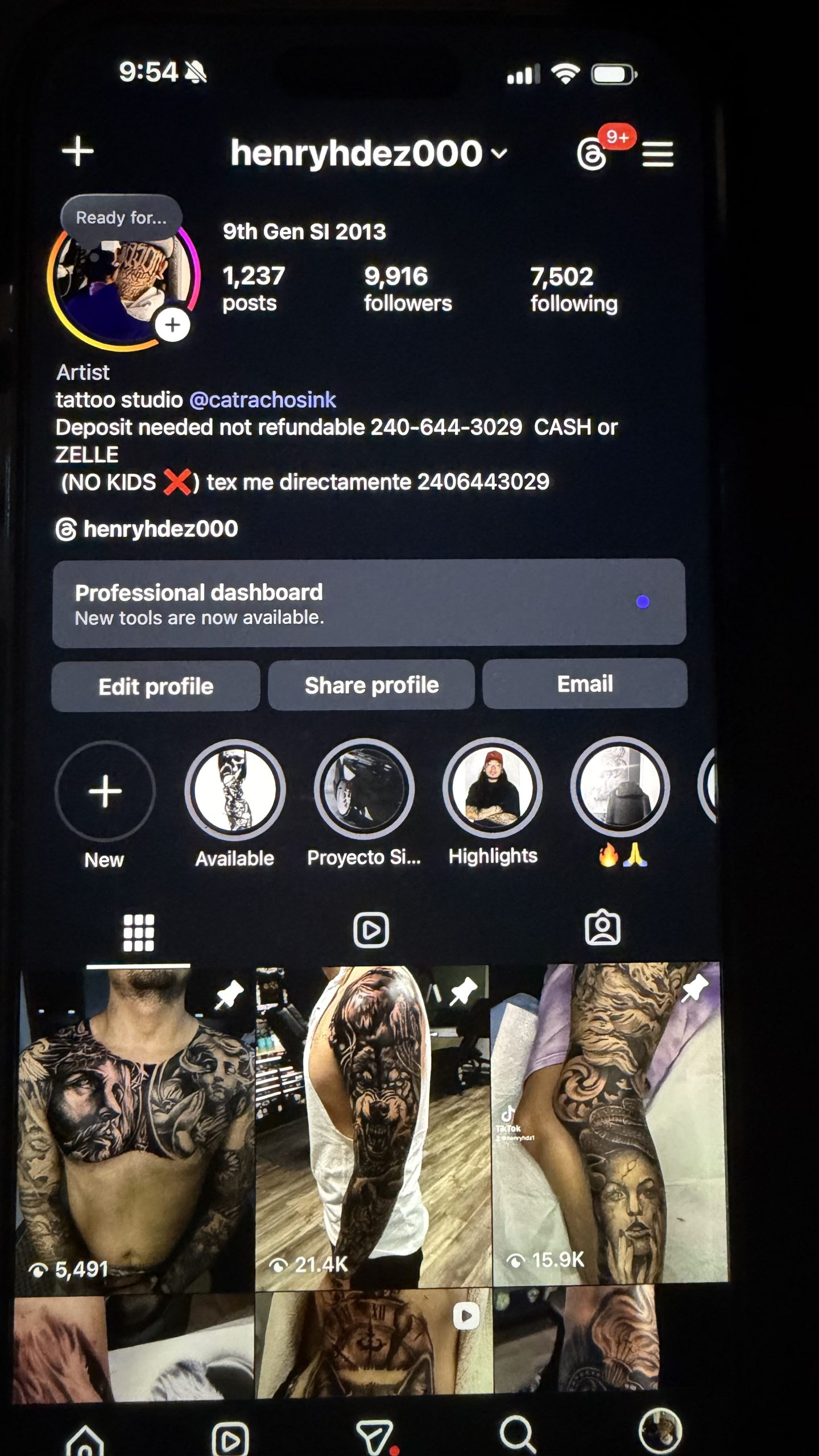Open the Proyecto Si... highlight
This screenshot has height=1456, width=819.
(364, 788)
